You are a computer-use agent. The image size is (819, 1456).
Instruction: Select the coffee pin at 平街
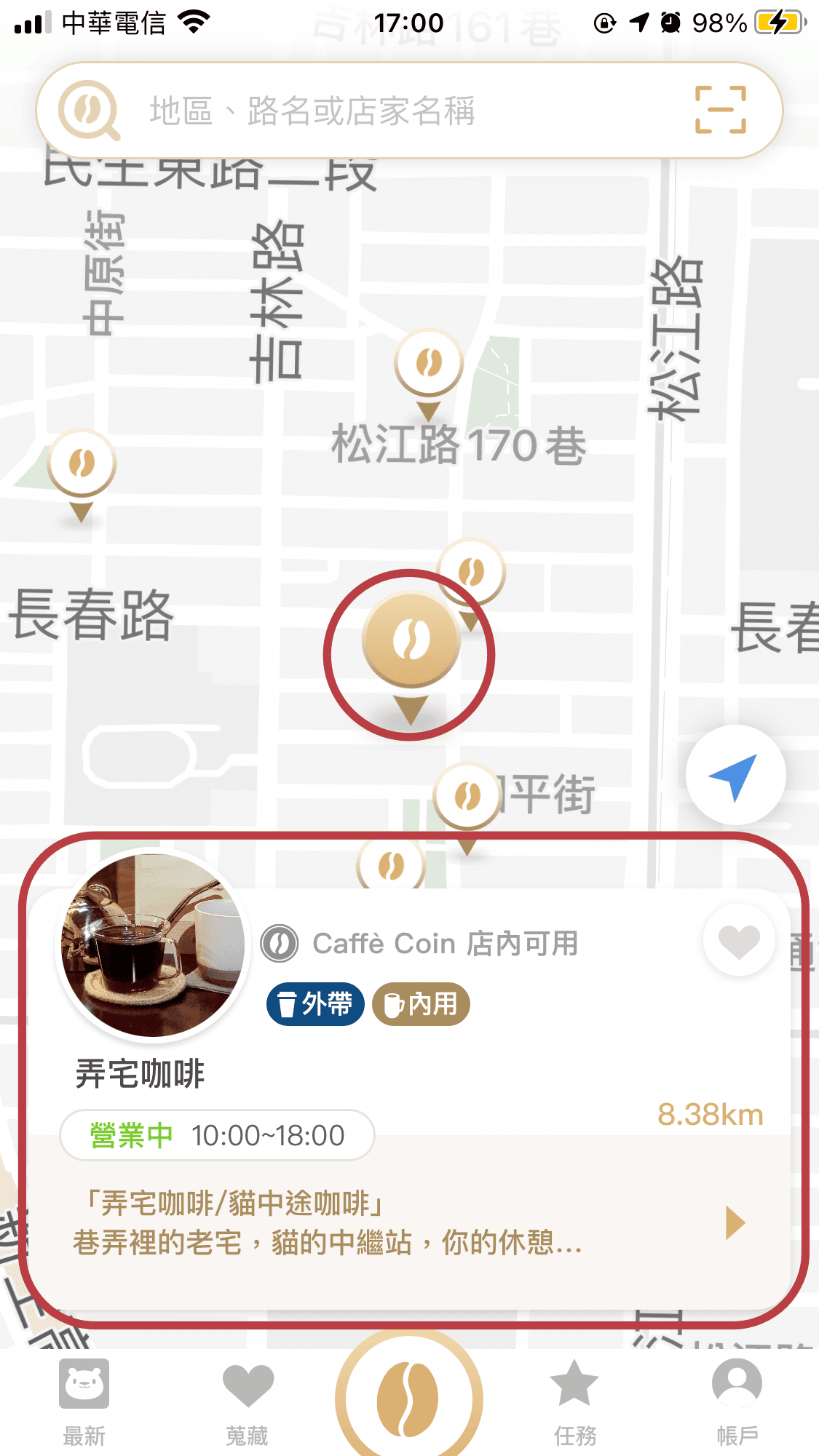467,797
